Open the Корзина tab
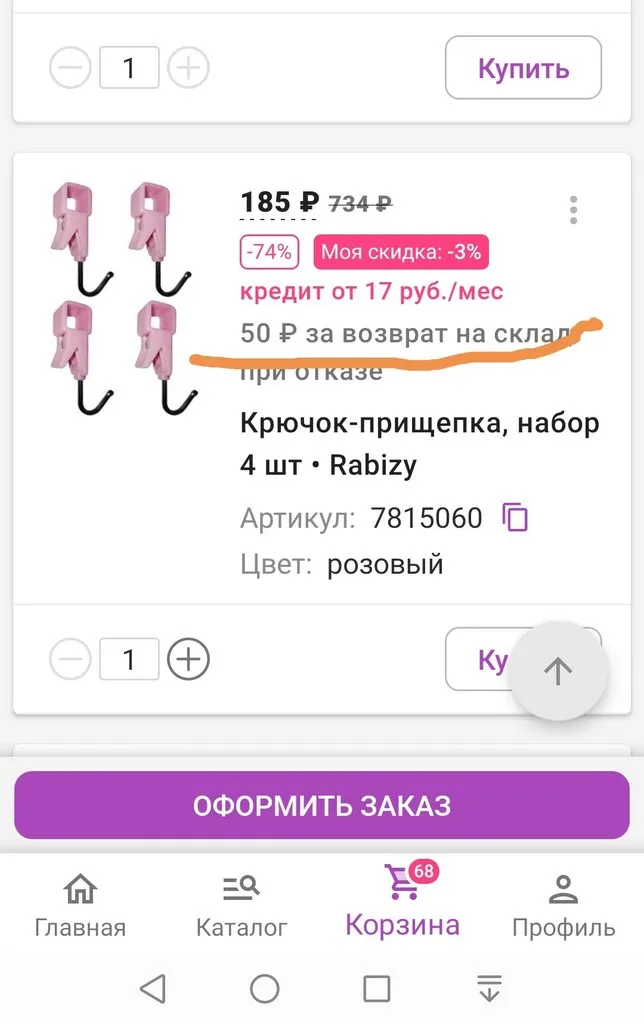644x1024 pixels. (402, 903)
